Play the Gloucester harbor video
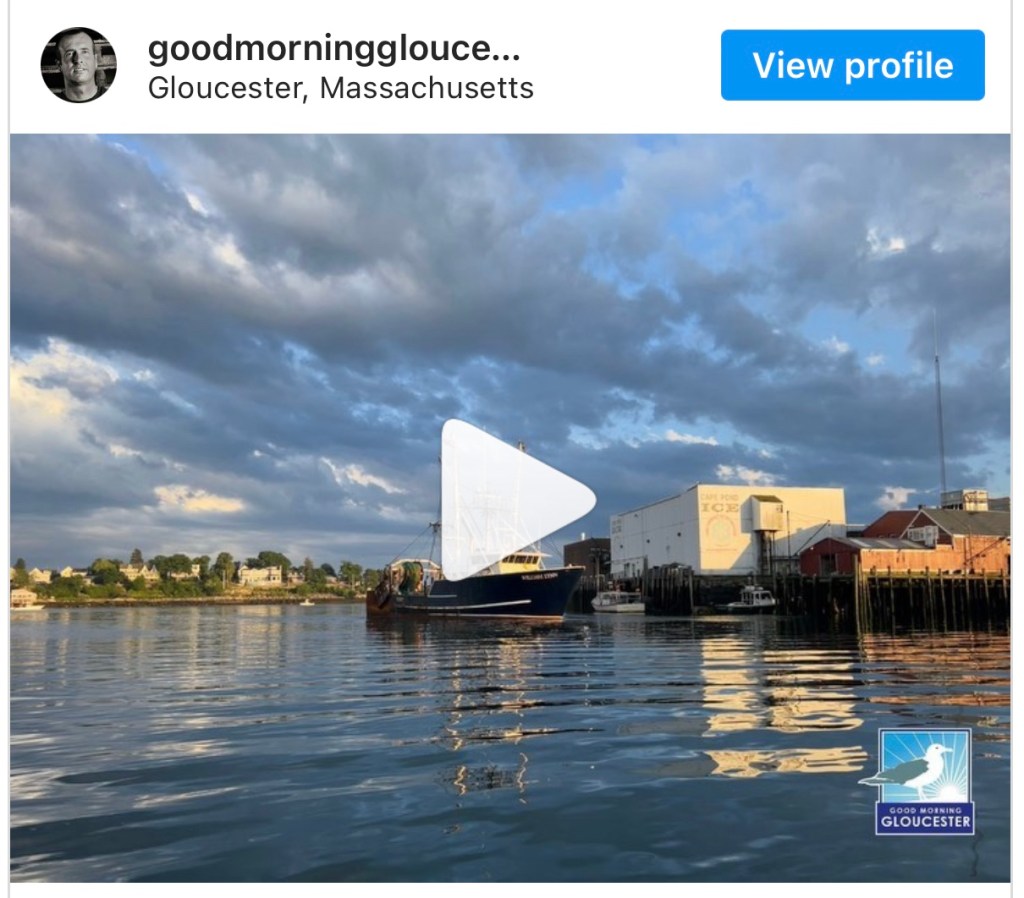This screenshot has width=1024, height=898. coord(510,498)
